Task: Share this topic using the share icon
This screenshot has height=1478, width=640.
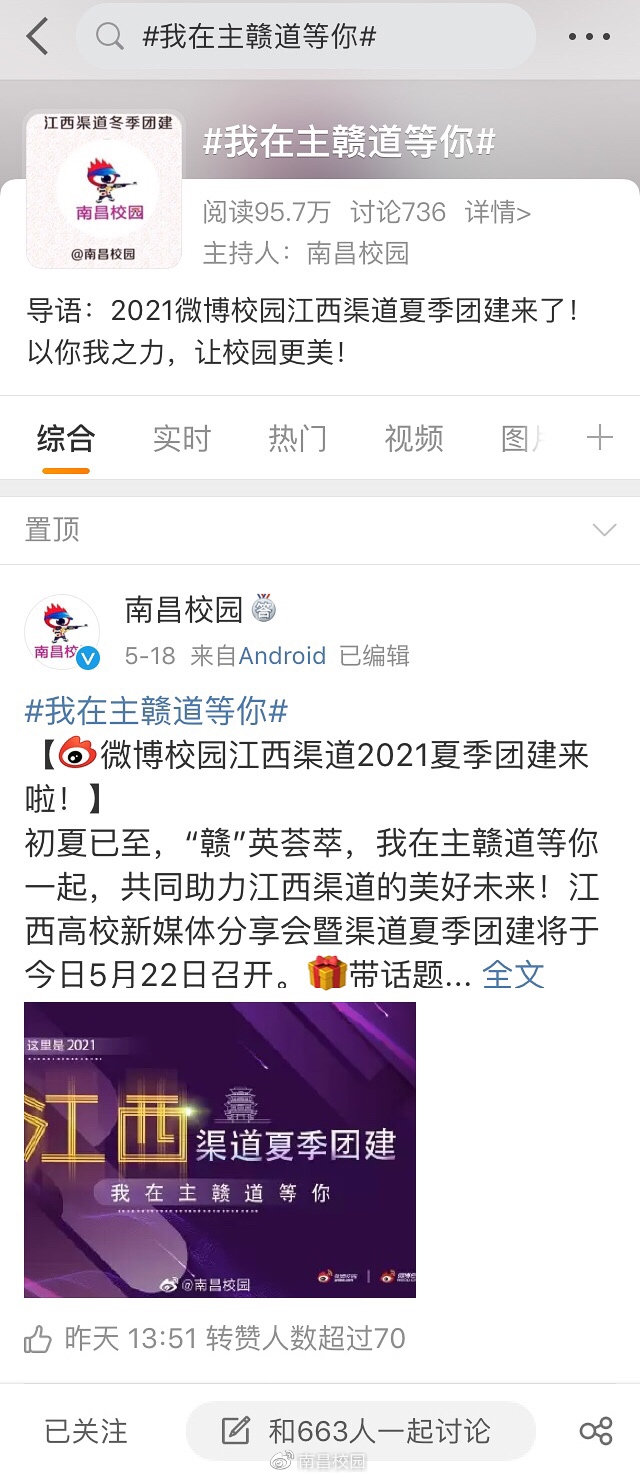Action: (x=596, y=1431)
